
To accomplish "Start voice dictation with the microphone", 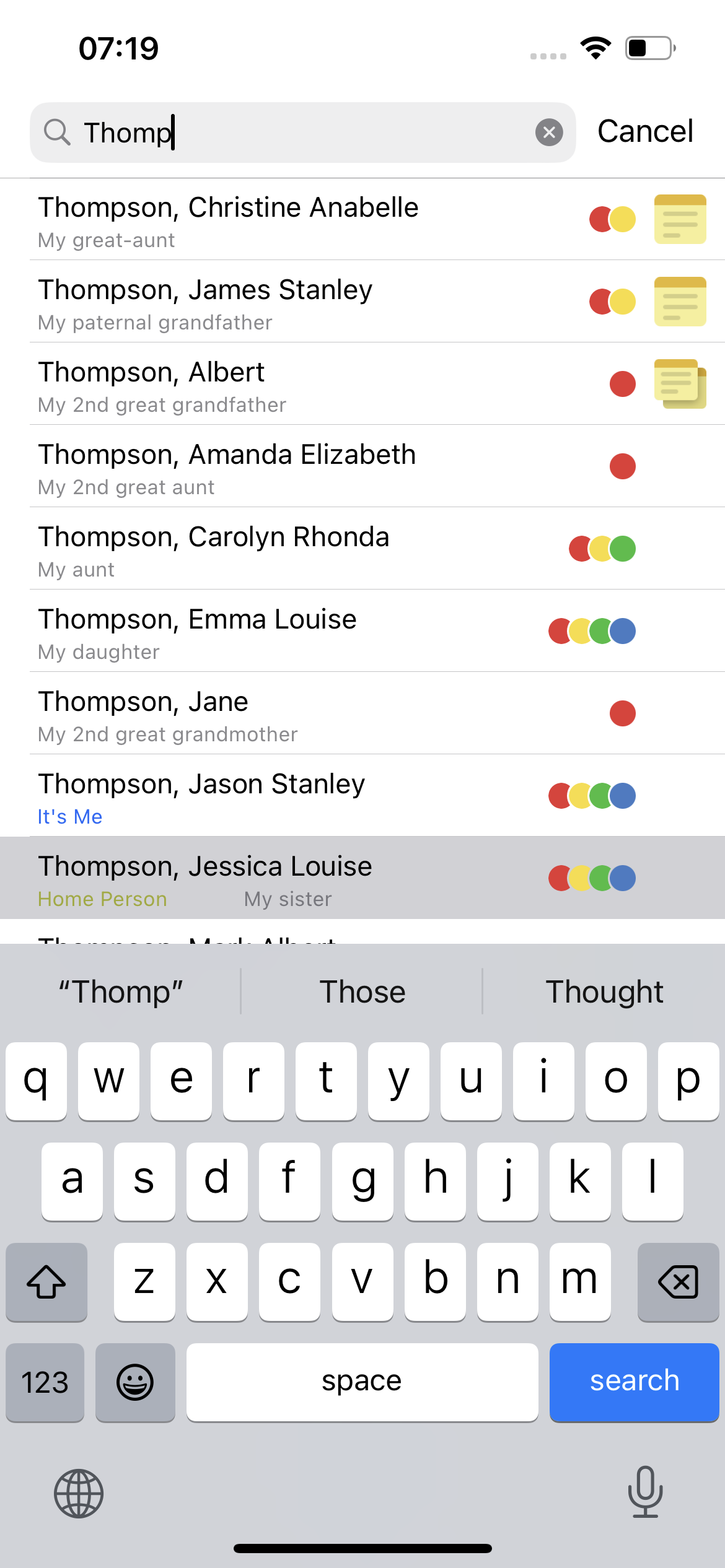I will pyautogui.click(x=645, y=1492).
